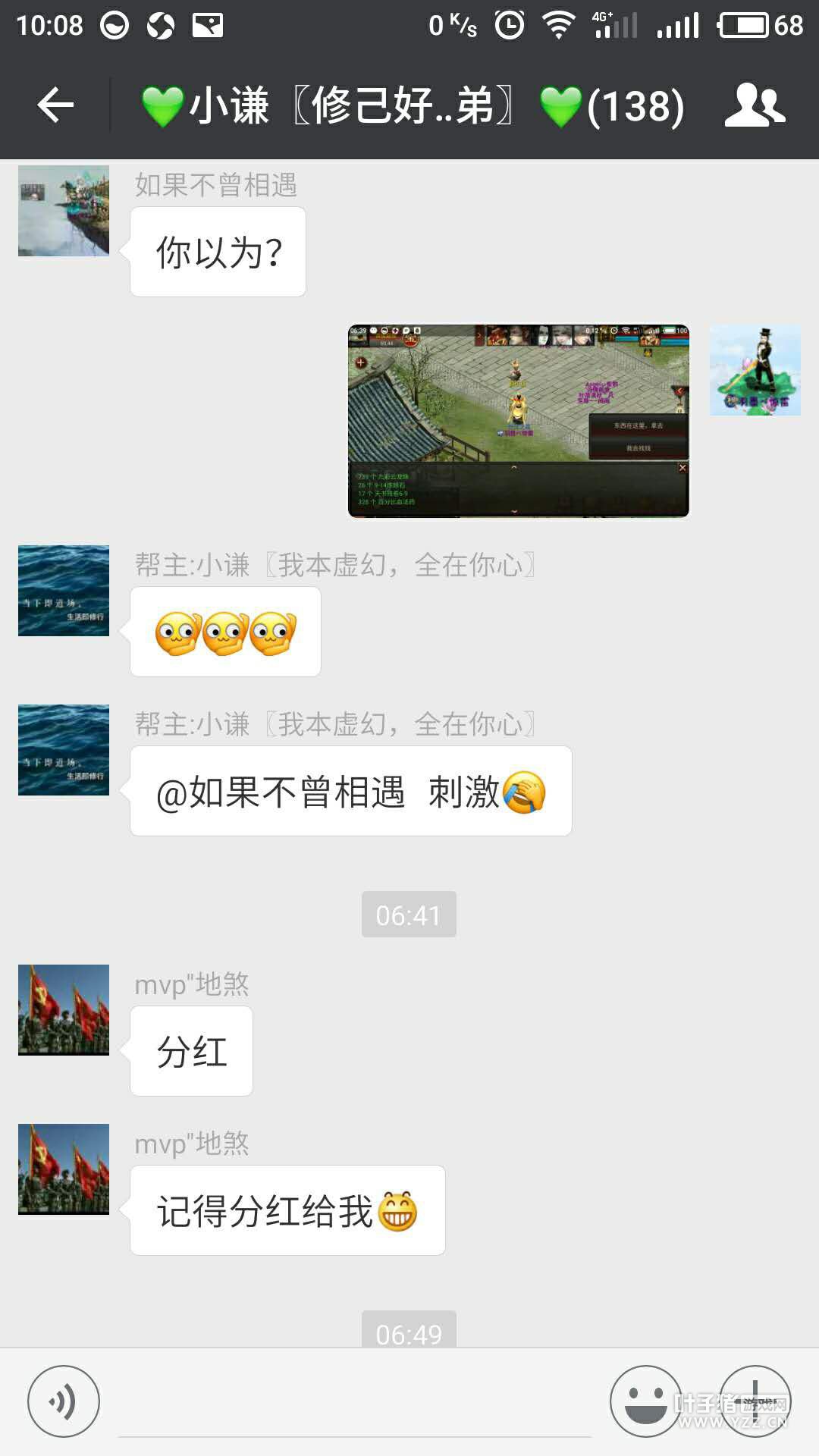Switch to voice message input
Screen dimensions: 819x1456
point(64,1401)
